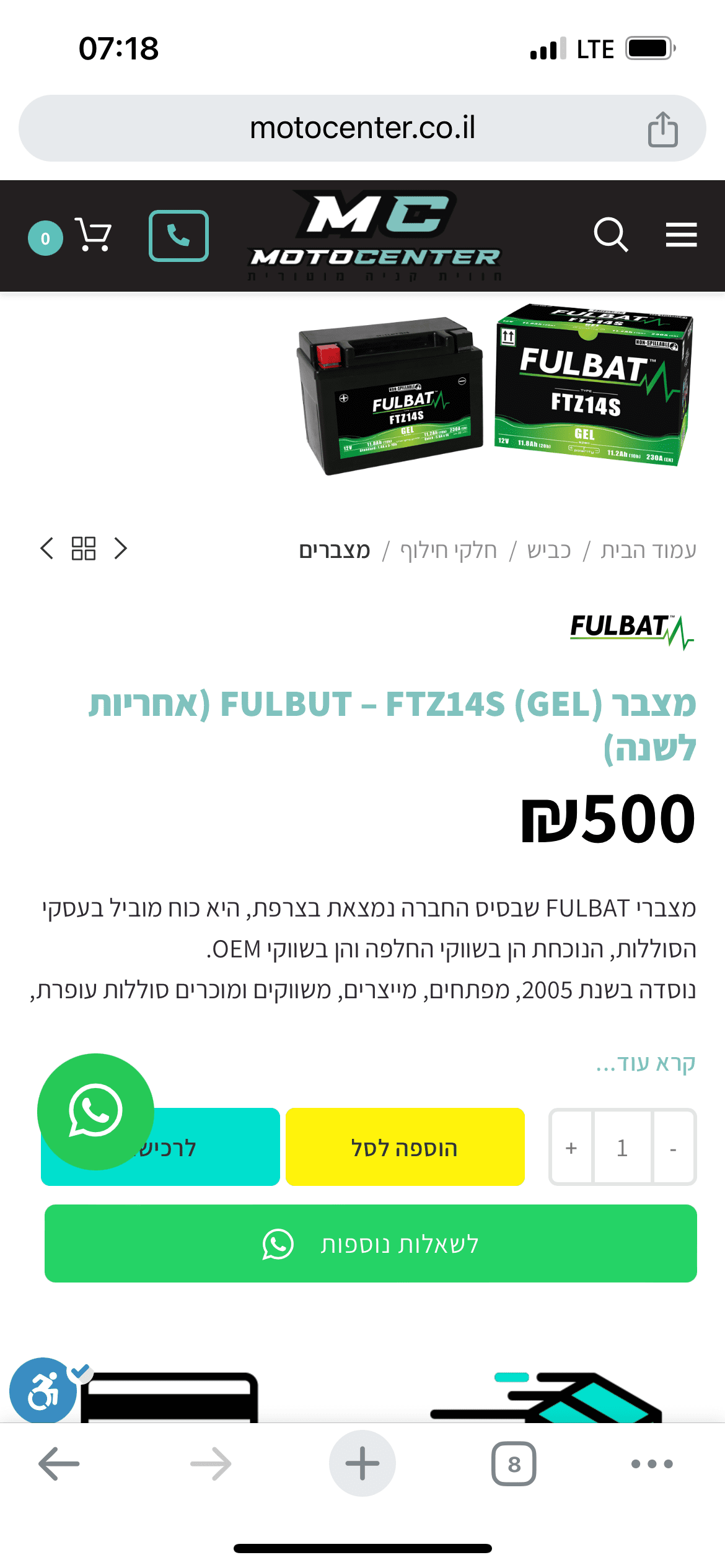Open the browser tabs switcher

coord(514,1464)
